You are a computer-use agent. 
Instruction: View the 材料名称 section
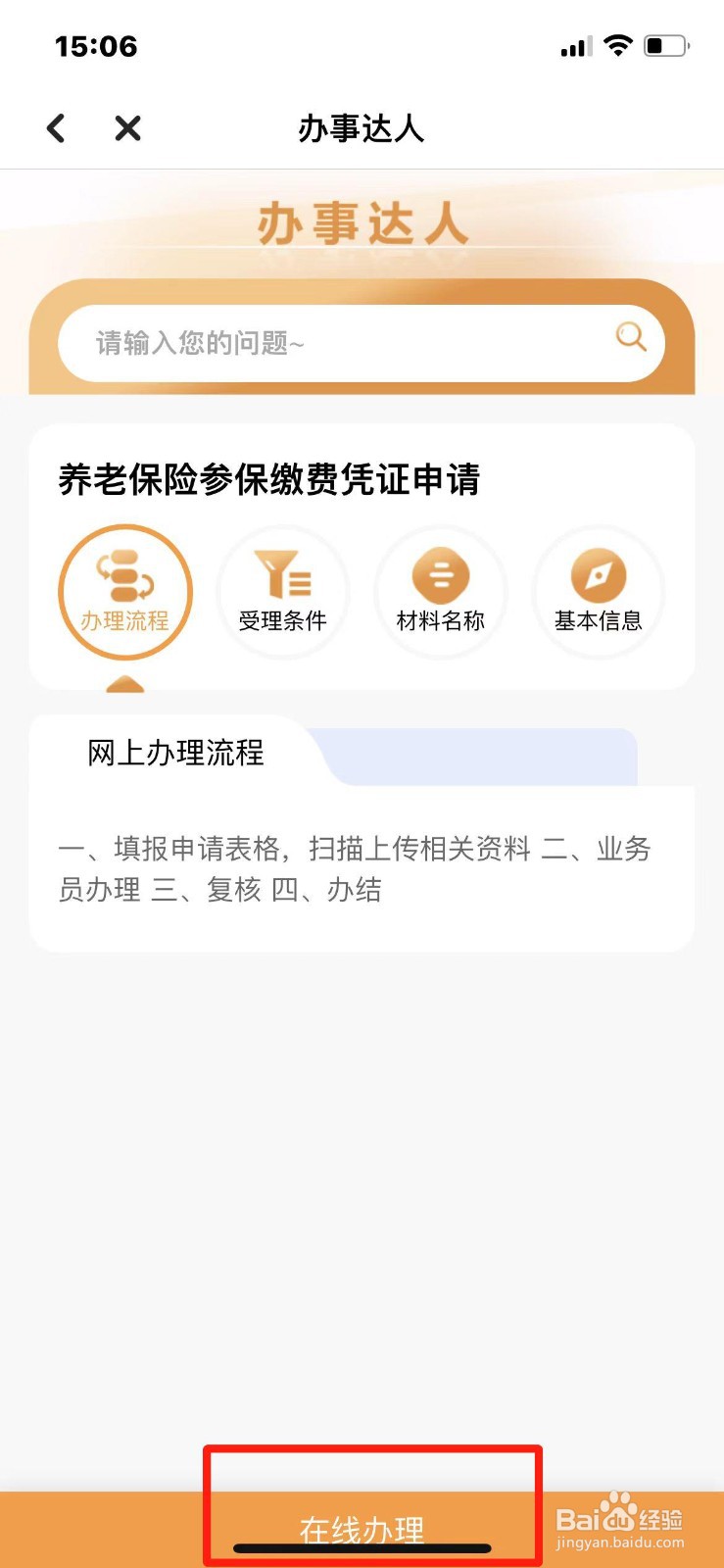(x=441, y=591)
